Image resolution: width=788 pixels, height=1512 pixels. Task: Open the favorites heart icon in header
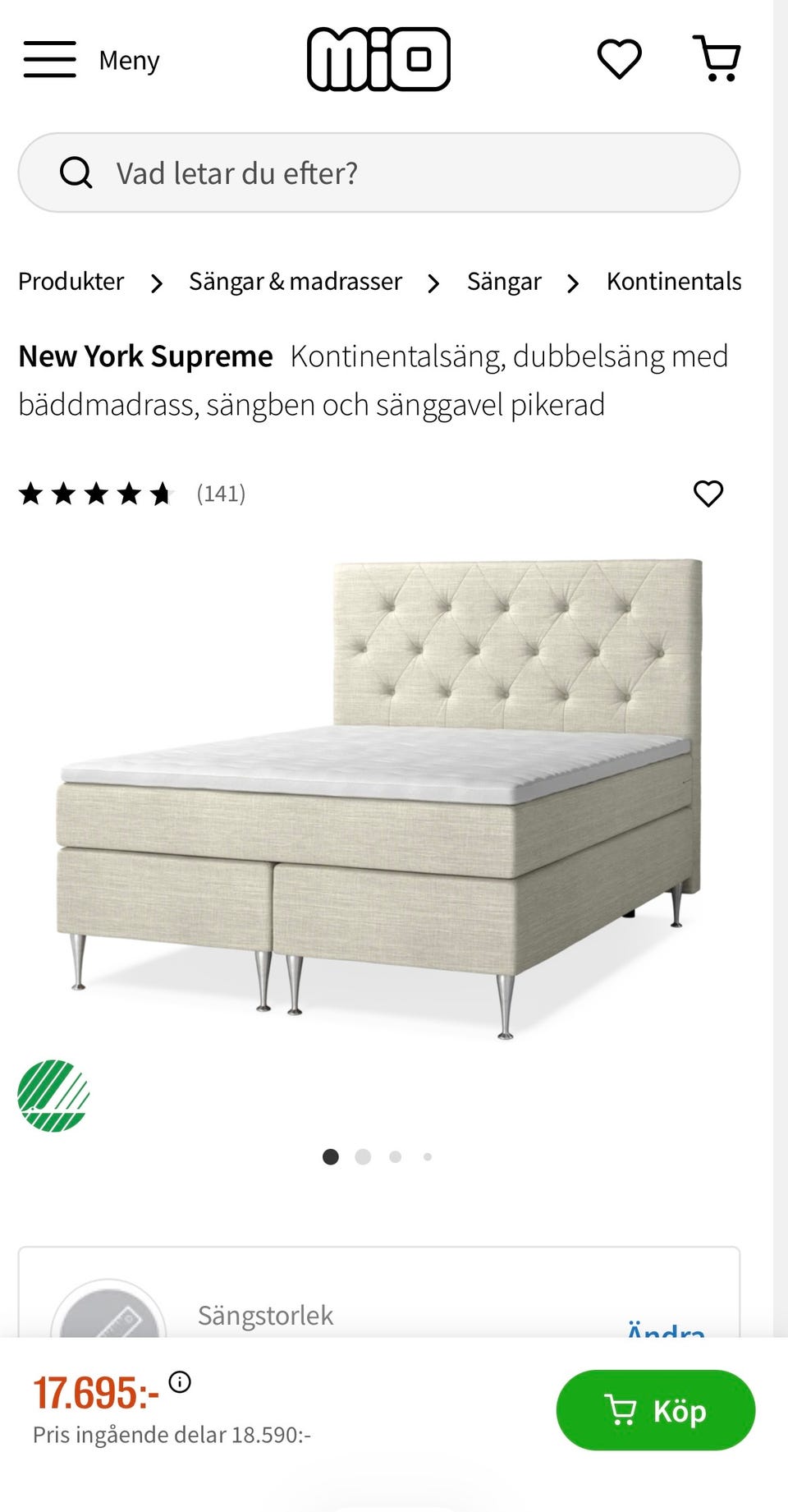click(x=620, y=57)
